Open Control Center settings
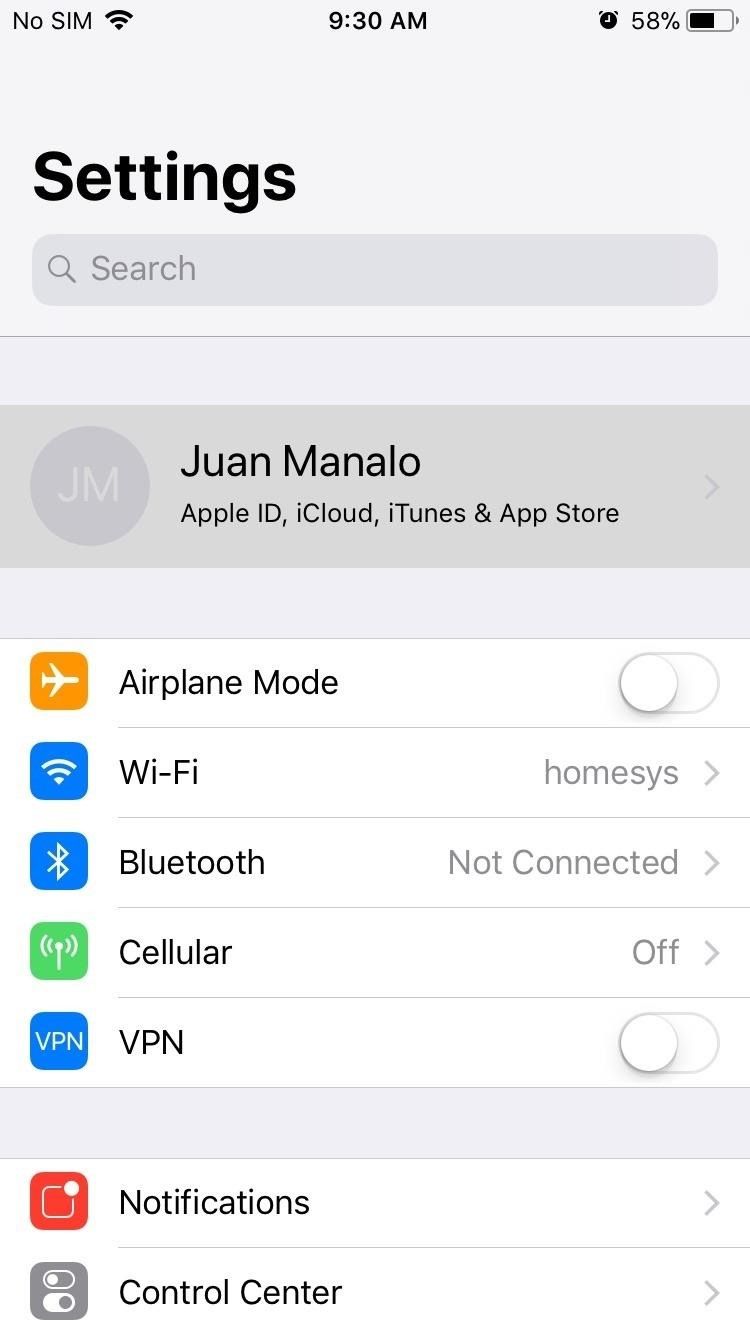750x1334 pixels. click(374, 1292)
